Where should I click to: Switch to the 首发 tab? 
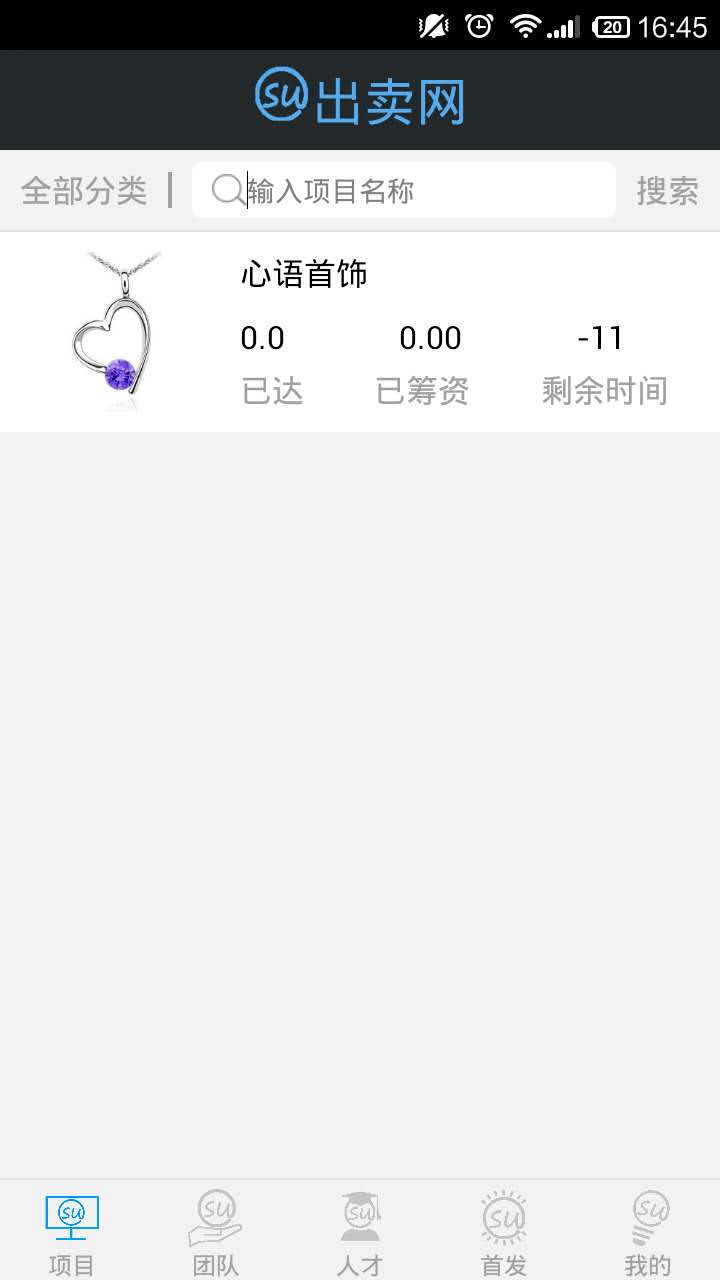pos(502,1230)
